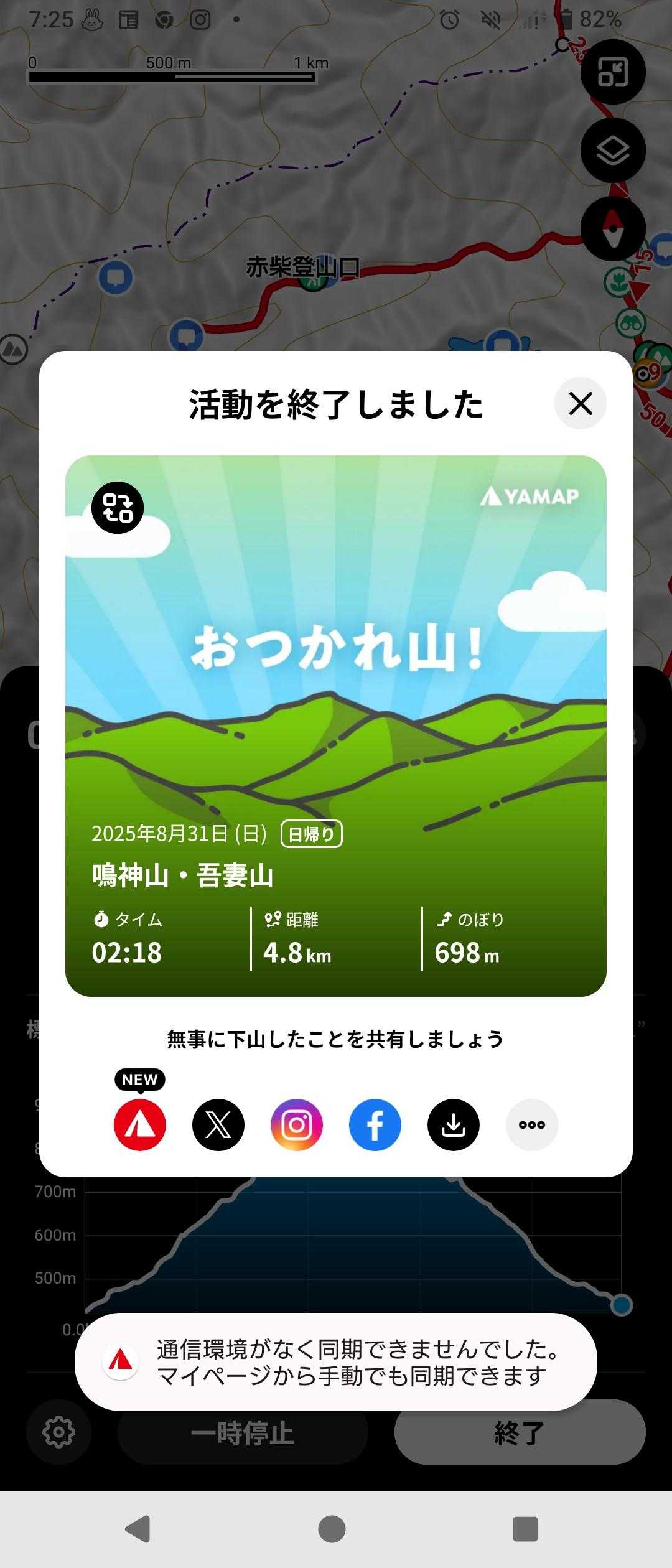Tap the compass orientation button
The height and width of the screenshot is (1568, 672).
point(613,229)
